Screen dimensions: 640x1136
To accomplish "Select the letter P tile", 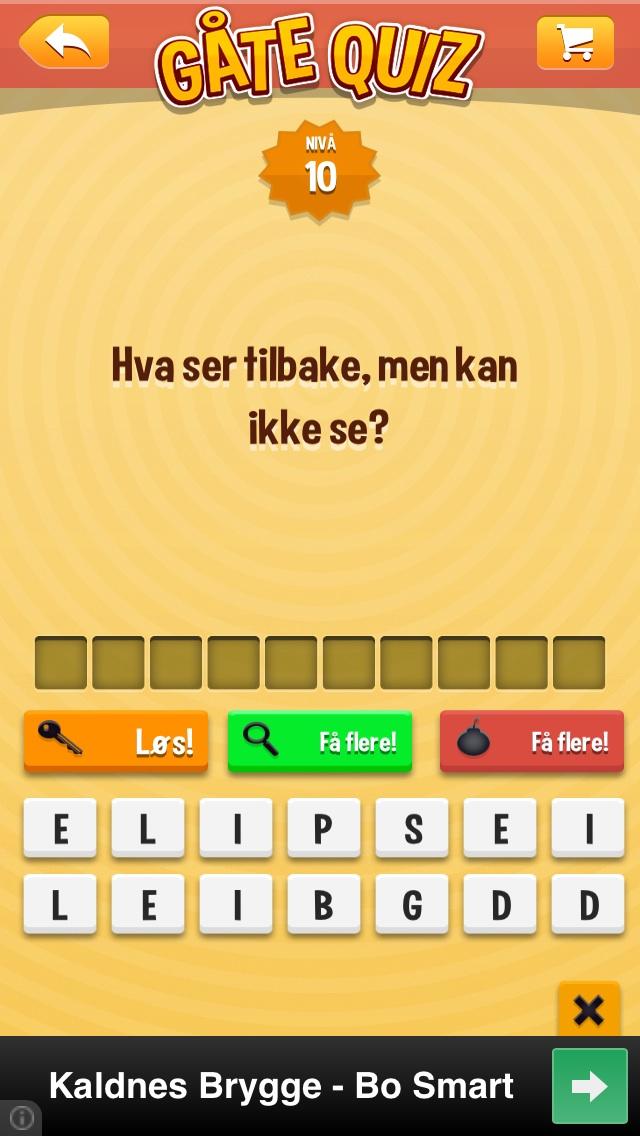I will [x=323, y=829].
